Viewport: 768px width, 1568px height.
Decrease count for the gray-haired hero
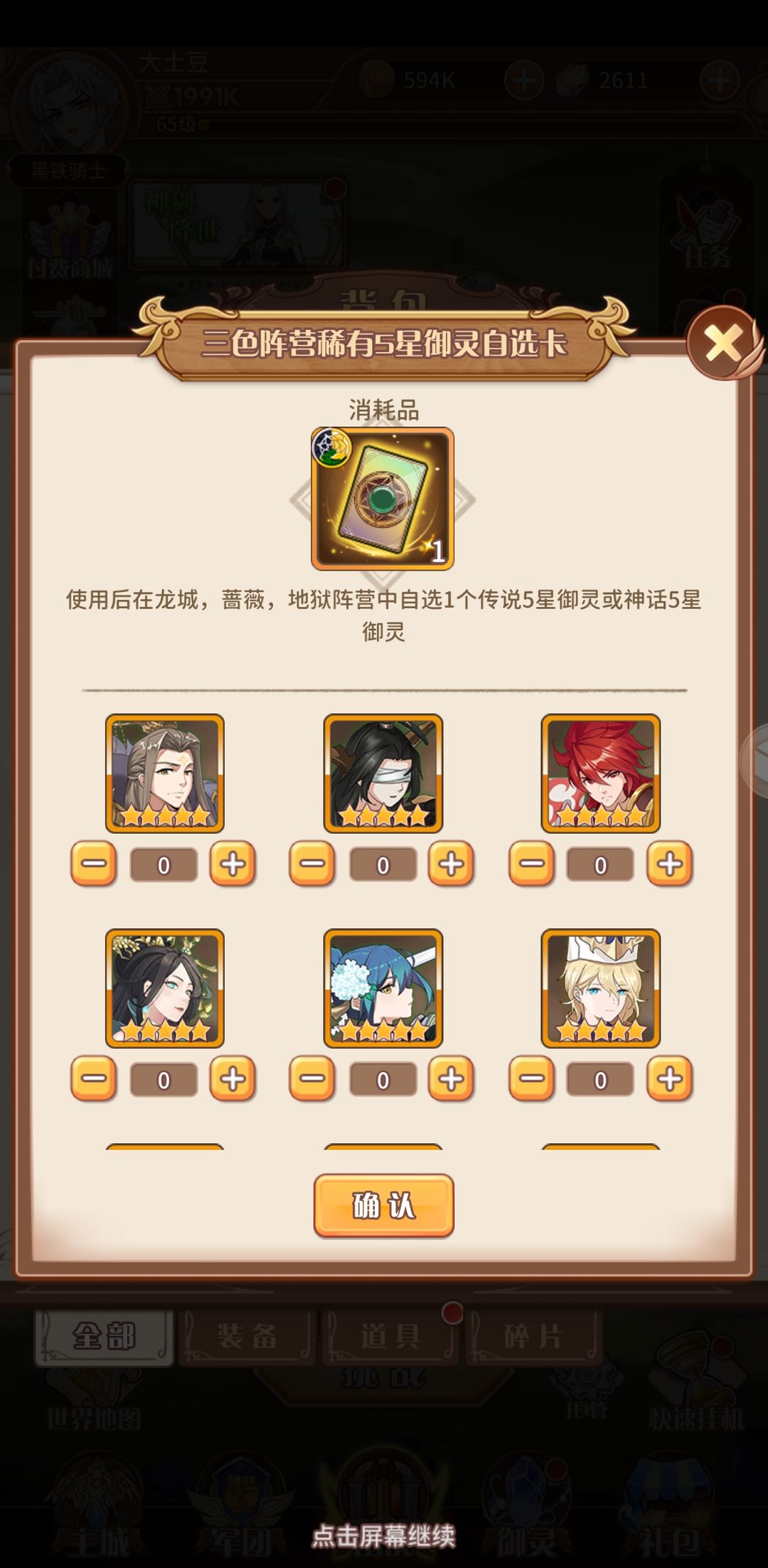93,864
